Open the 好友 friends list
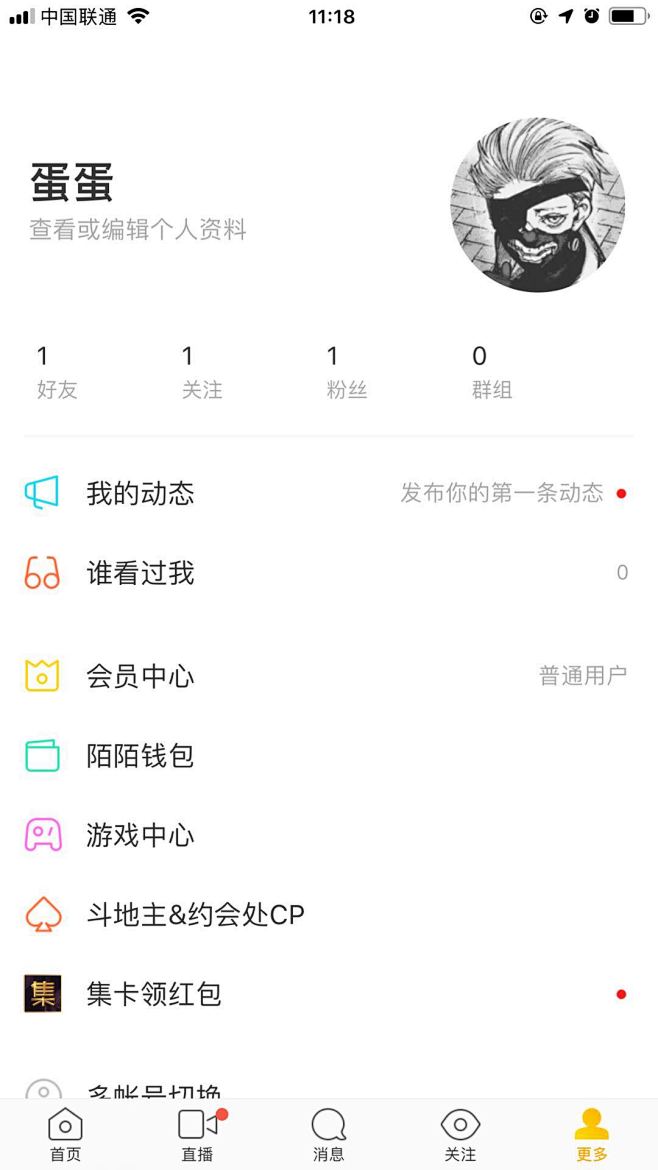The height and width of the screenshot is (1170, 658). [x=57, y=372]
